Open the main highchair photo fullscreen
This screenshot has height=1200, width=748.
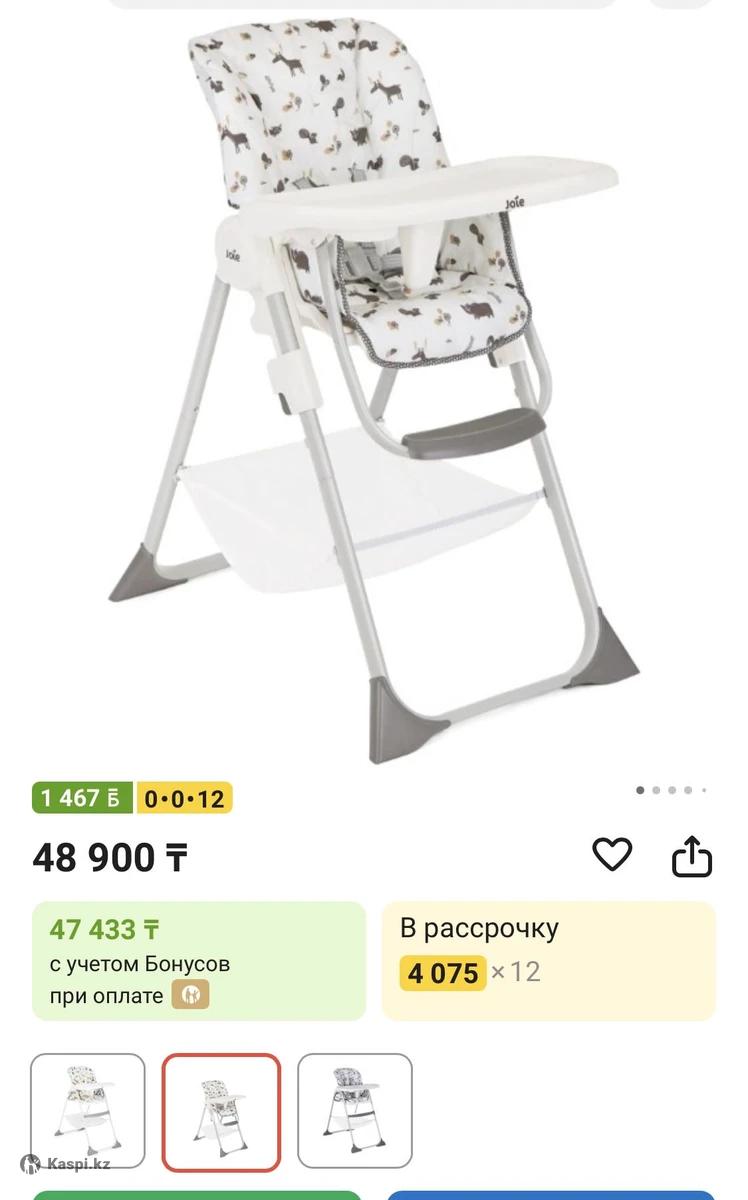(x=374, y=390)
